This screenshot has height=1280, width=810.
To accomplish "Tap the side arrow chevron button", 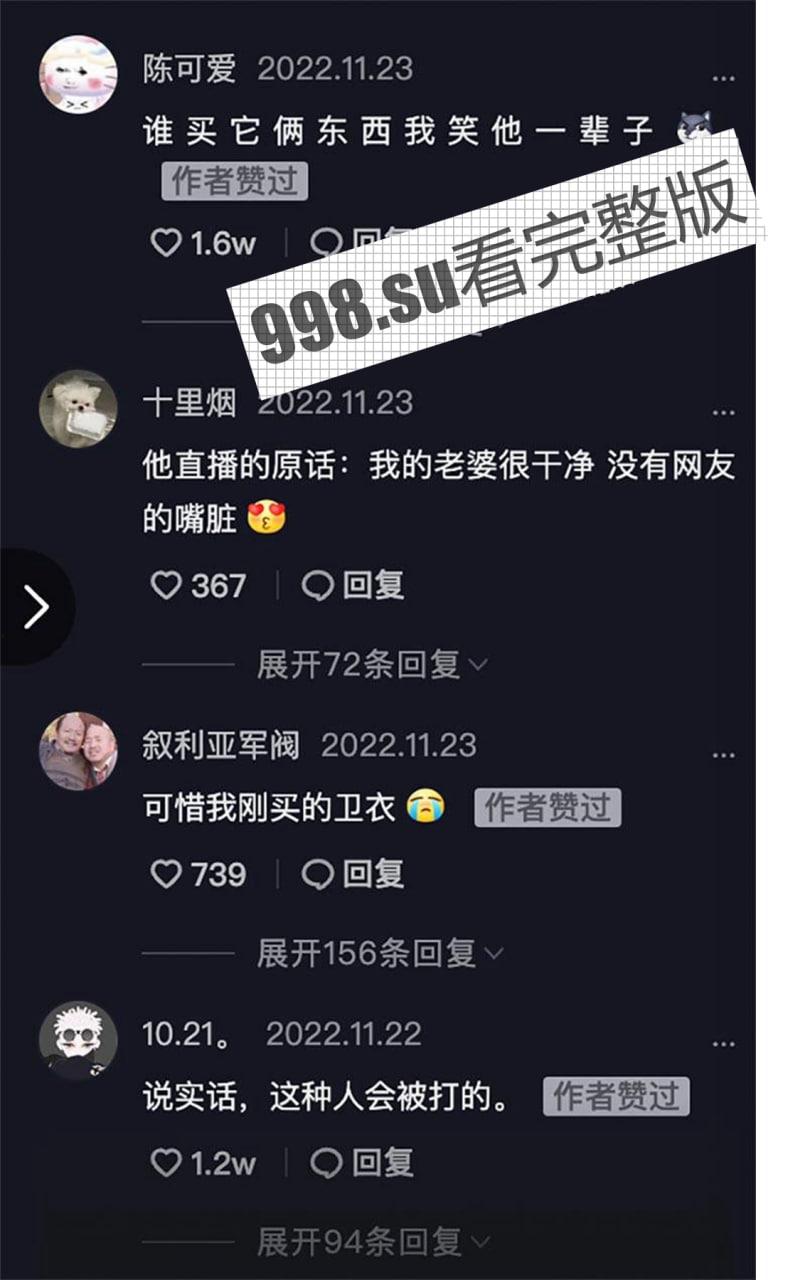I will pos(36,607).
